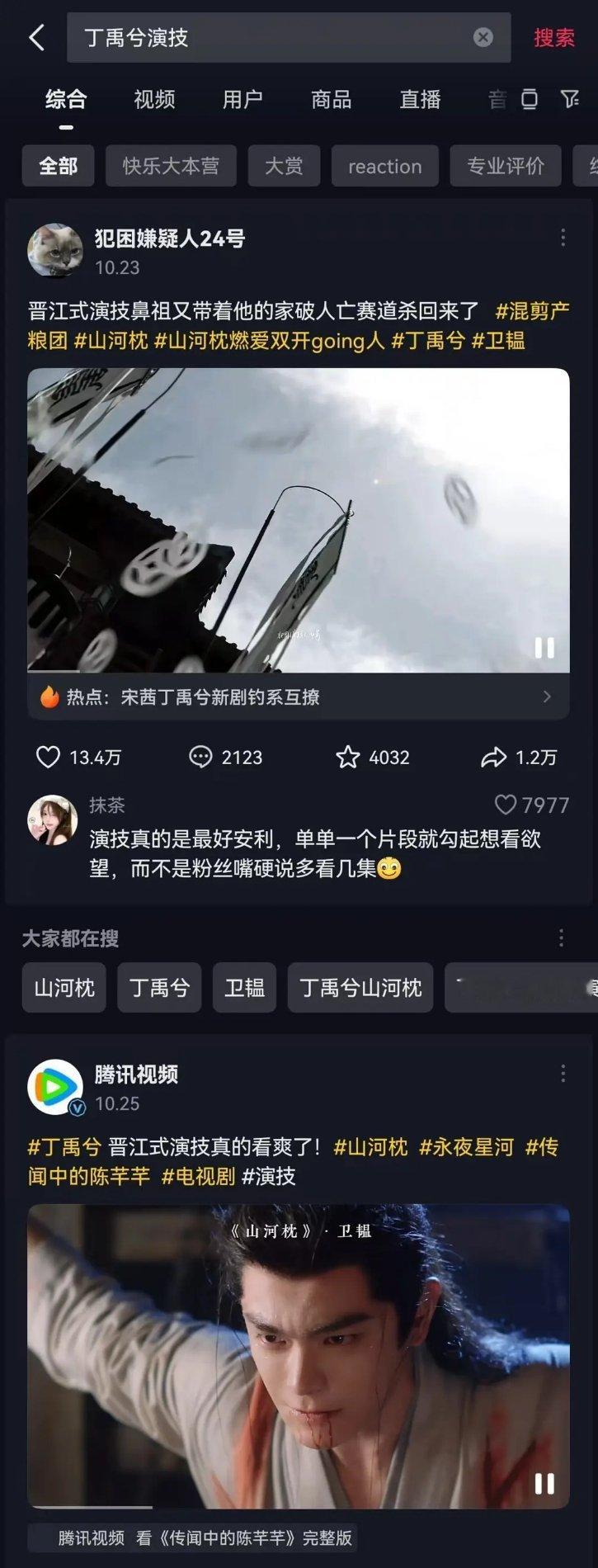The height and width of the screenshot is (1568, 598).
Task: Click the flame icon beside 热点
Action: pos(50,697)
